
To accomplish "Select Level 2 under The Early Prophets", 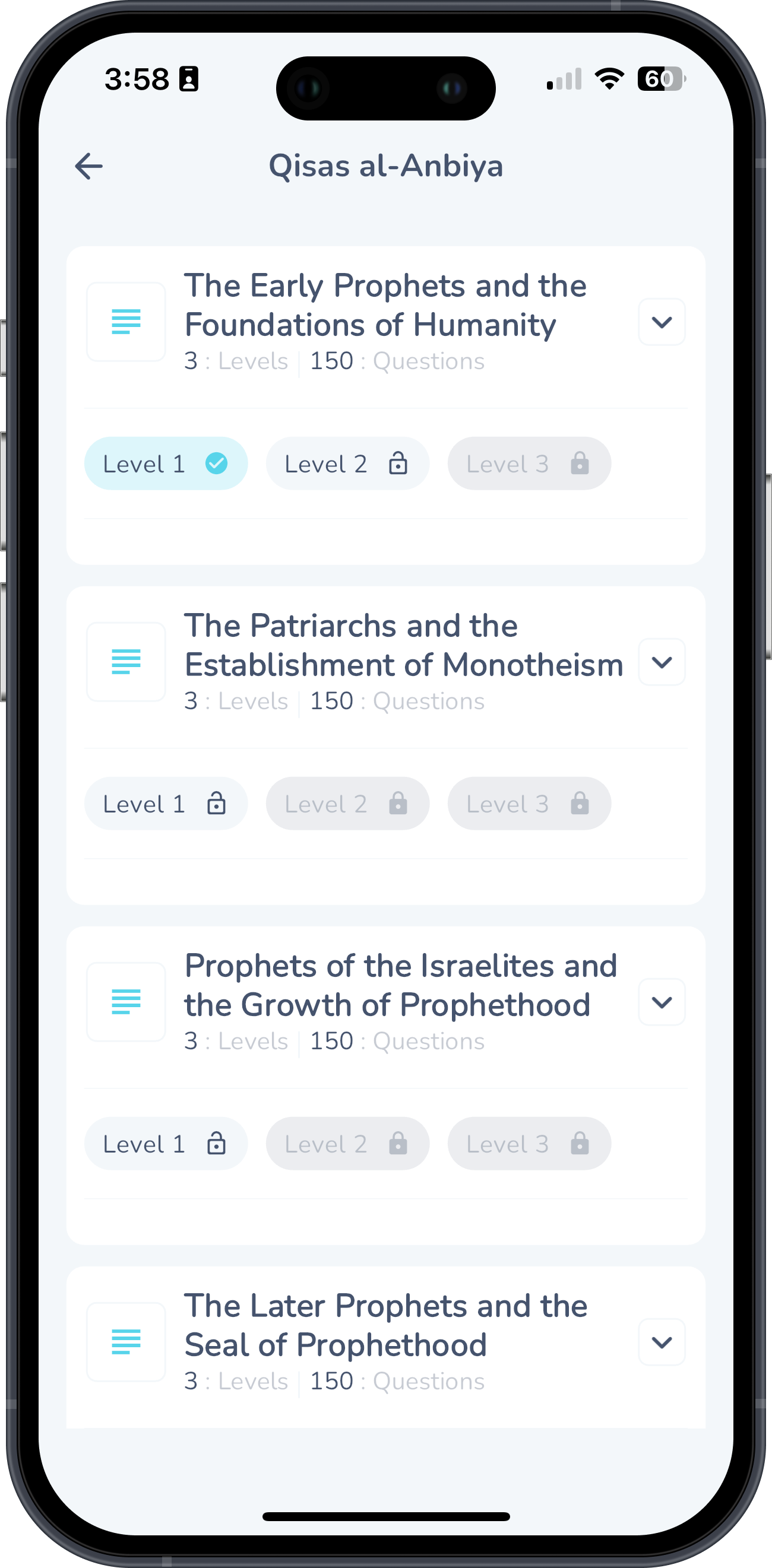I will 347,464.
